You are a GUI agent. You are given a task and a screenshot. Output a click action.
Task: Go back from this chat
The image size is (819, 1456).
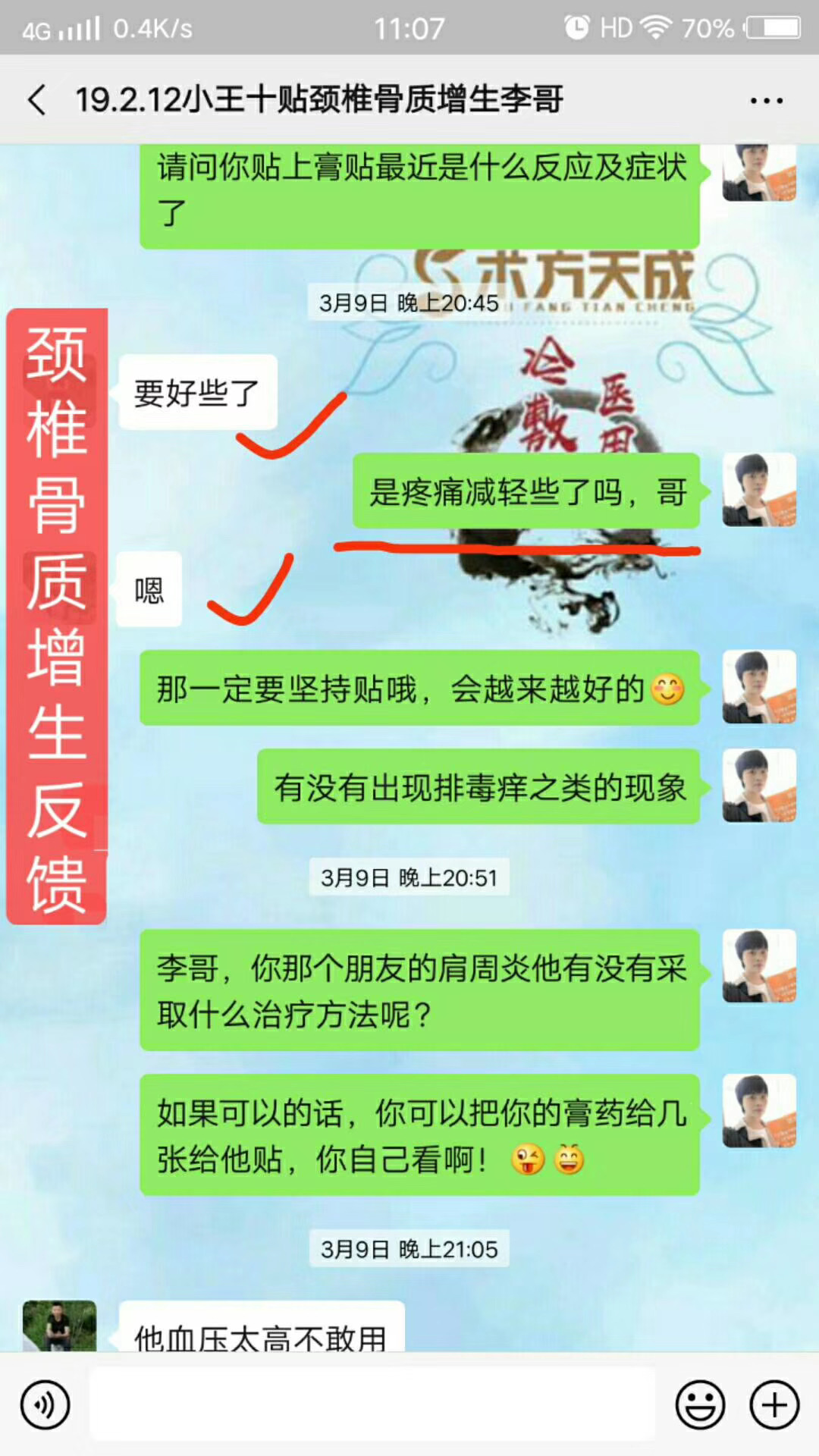(36, 99)
